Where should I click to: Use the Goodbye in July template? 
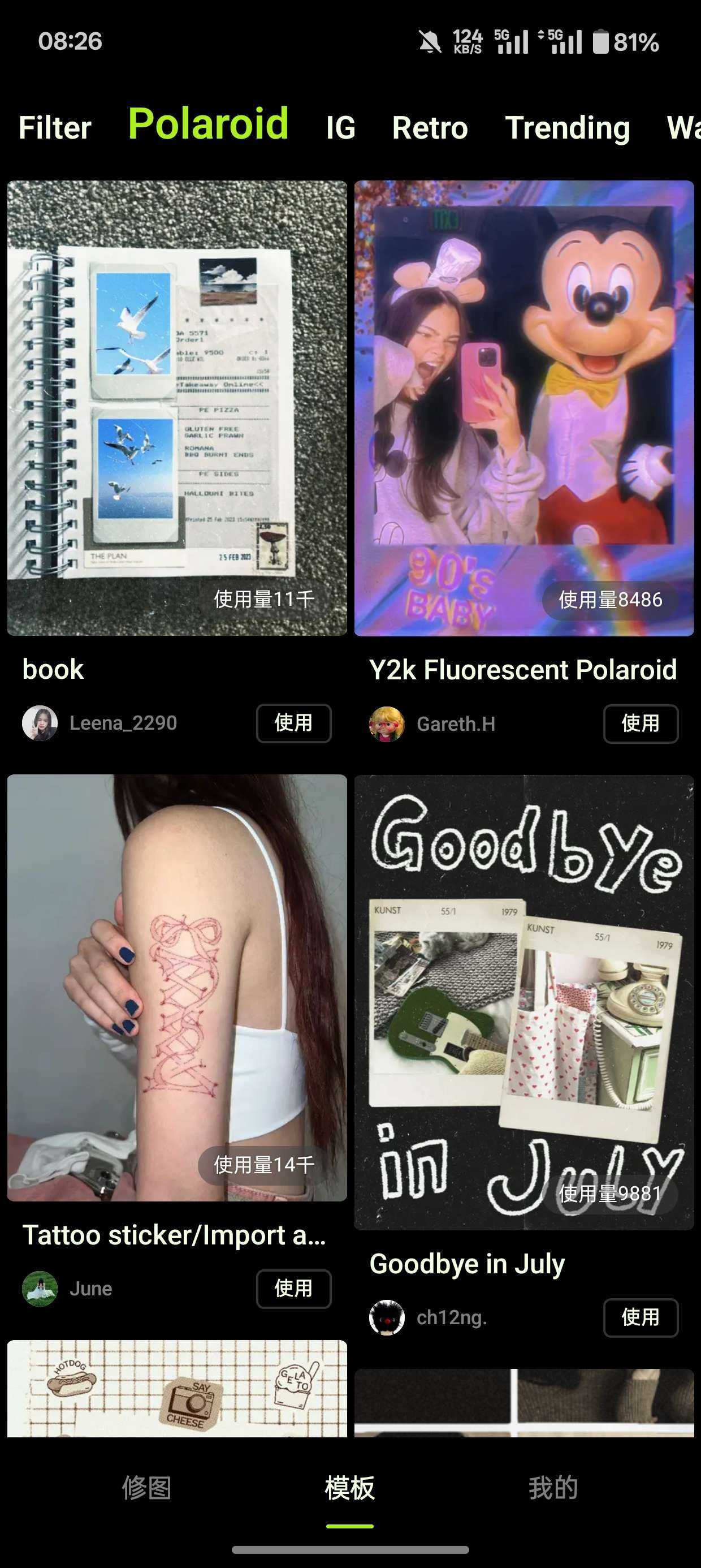pos(640,1318)
